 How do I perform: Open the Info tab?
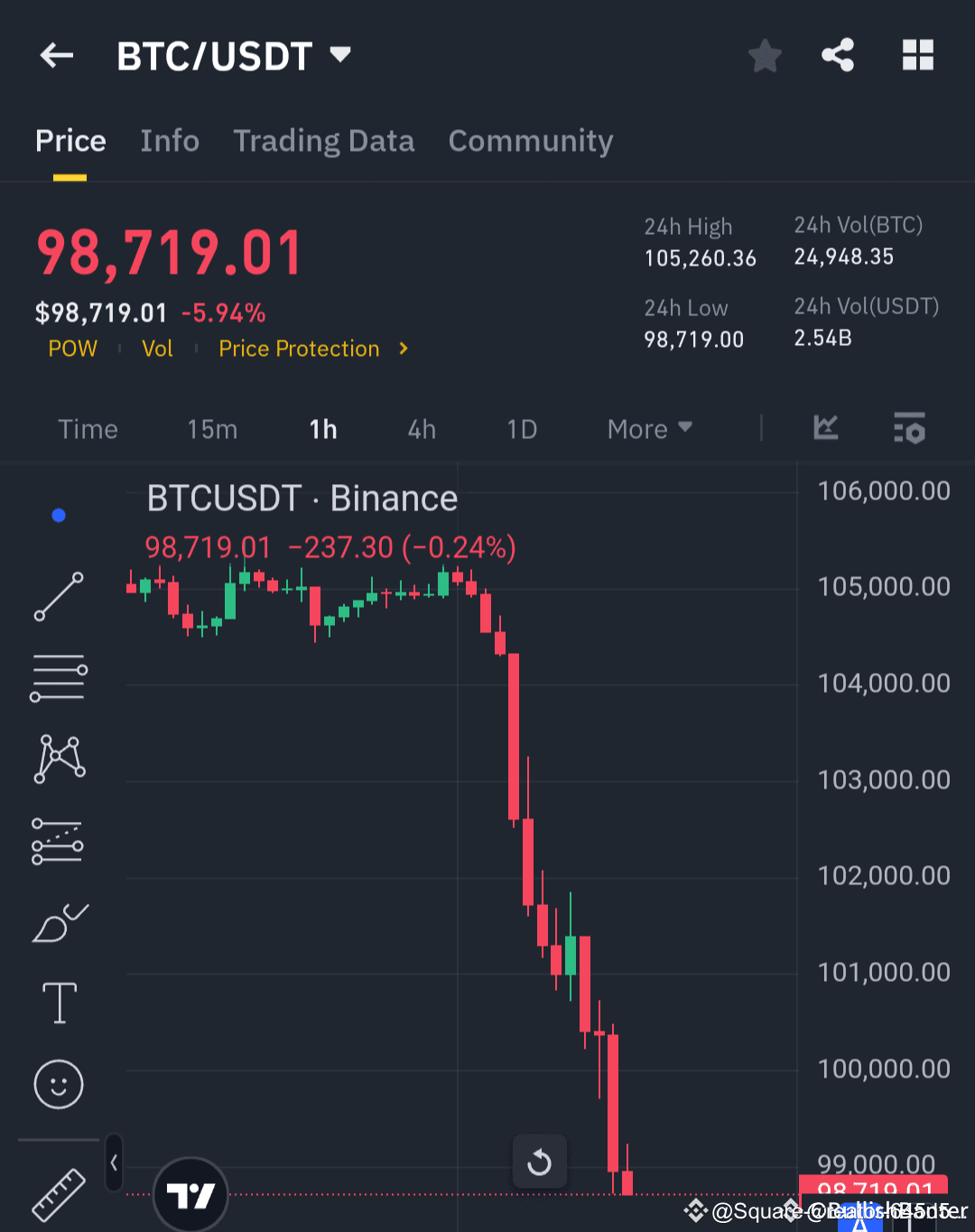(169, 141)
